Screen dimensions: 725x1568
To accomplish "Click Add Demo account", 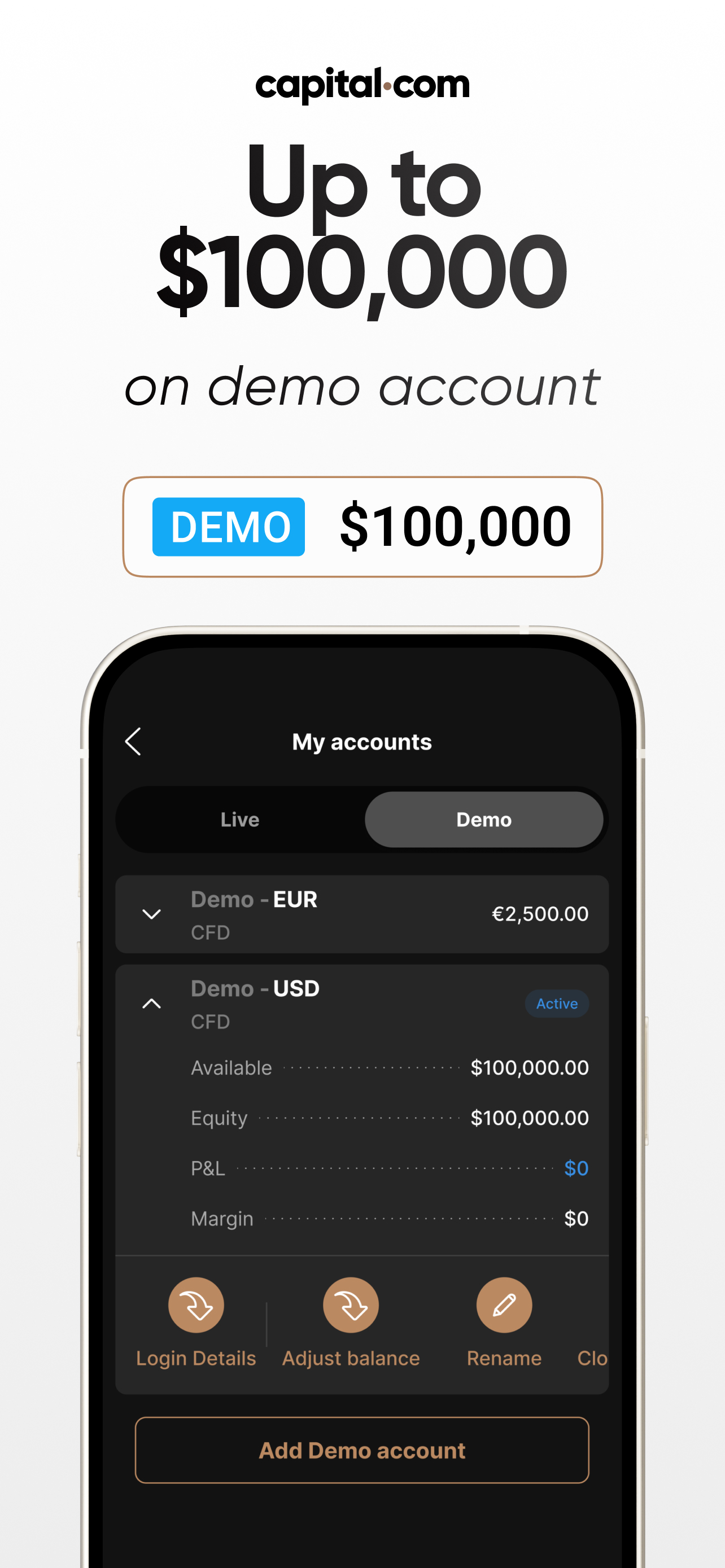I will 362,1451.
